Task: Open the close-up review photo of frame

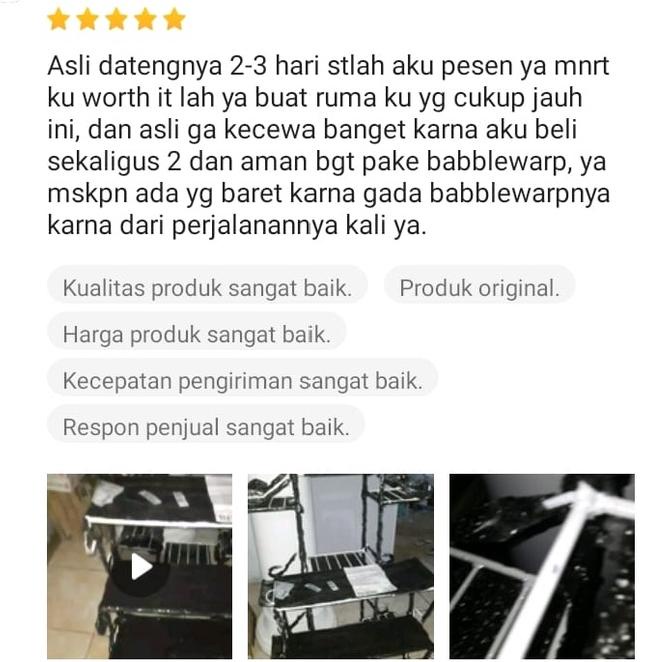Action: (x=541, y=566)
